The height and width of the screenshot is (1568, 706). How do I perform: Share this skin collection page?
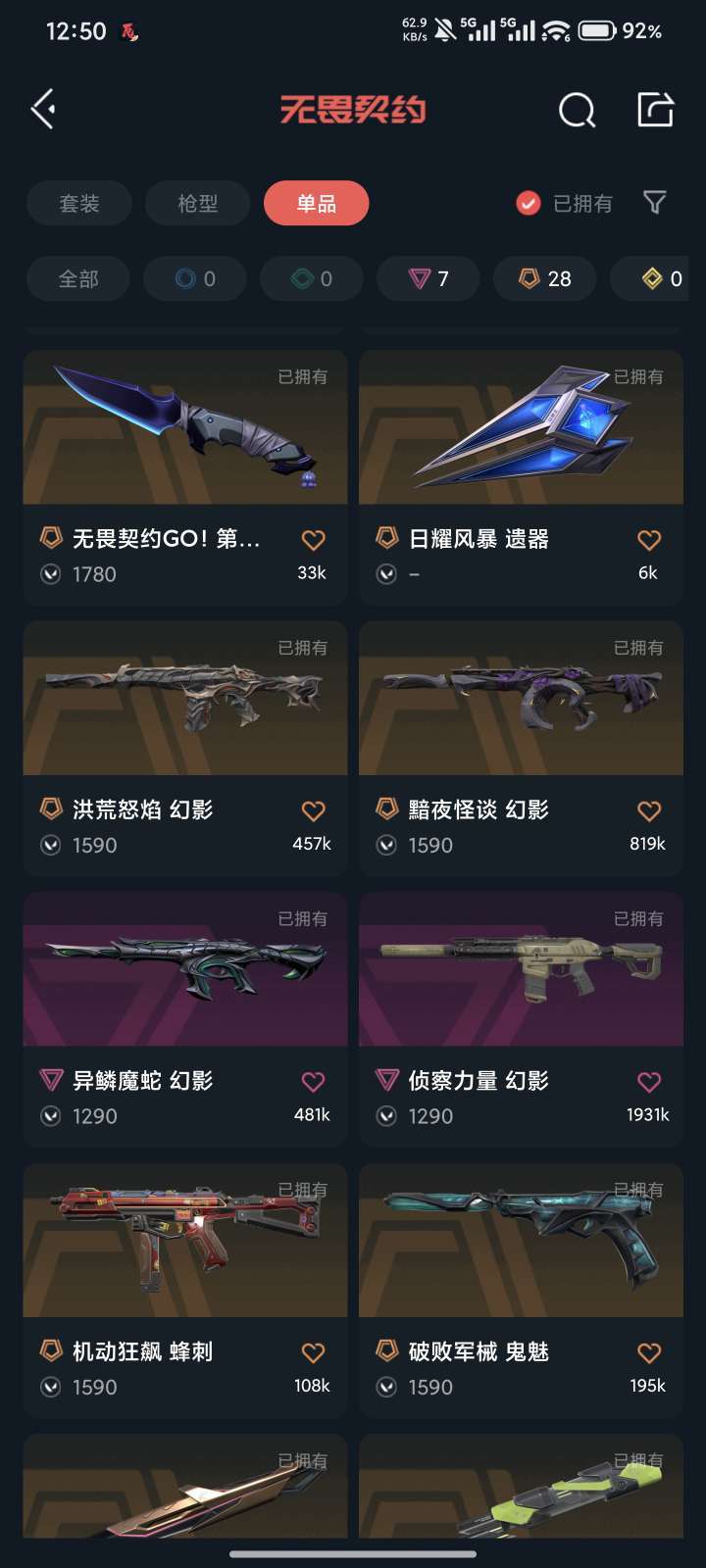click(655, 110)
